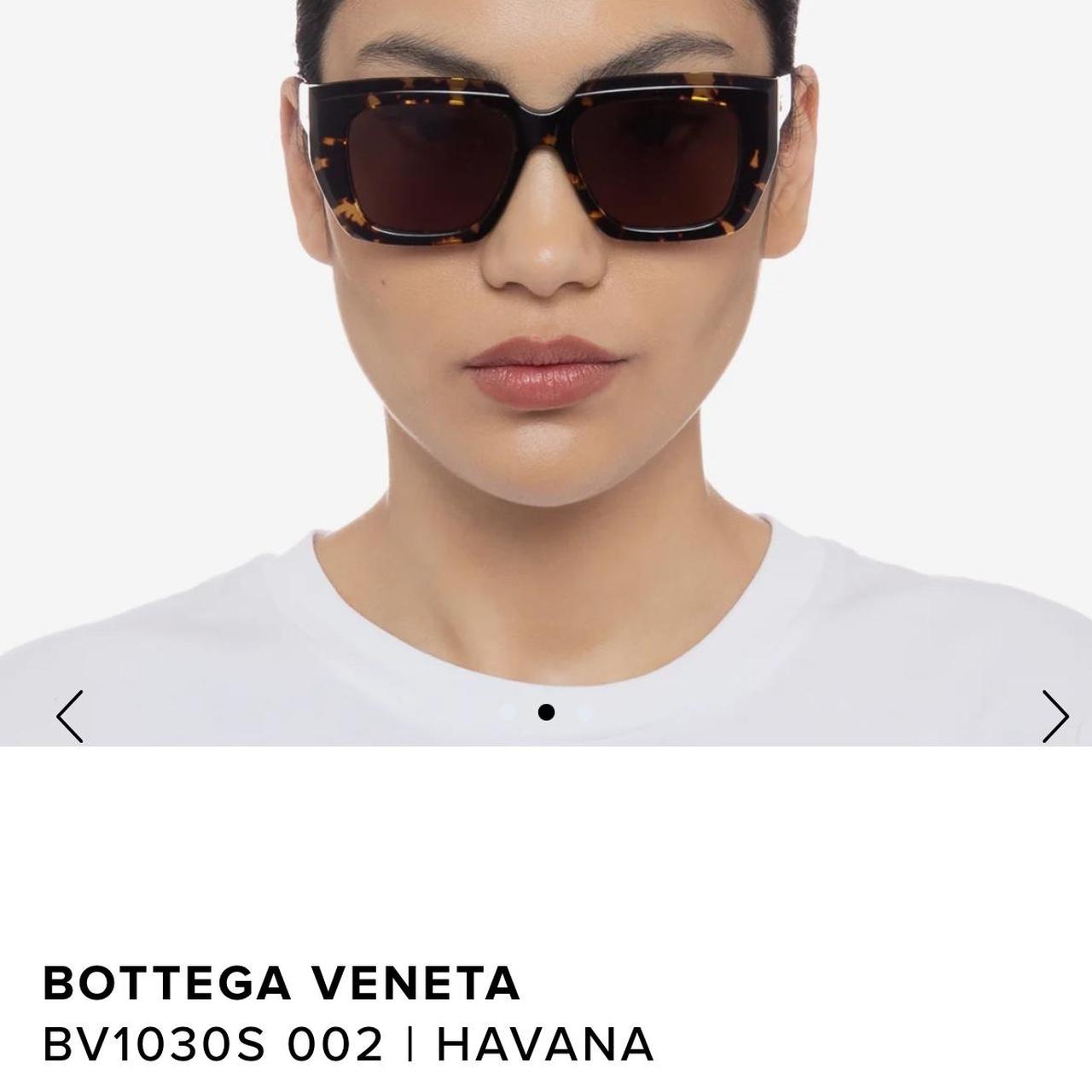Go to the previous product image
Screen dimensions: 1092x1092
pos(70,716)
